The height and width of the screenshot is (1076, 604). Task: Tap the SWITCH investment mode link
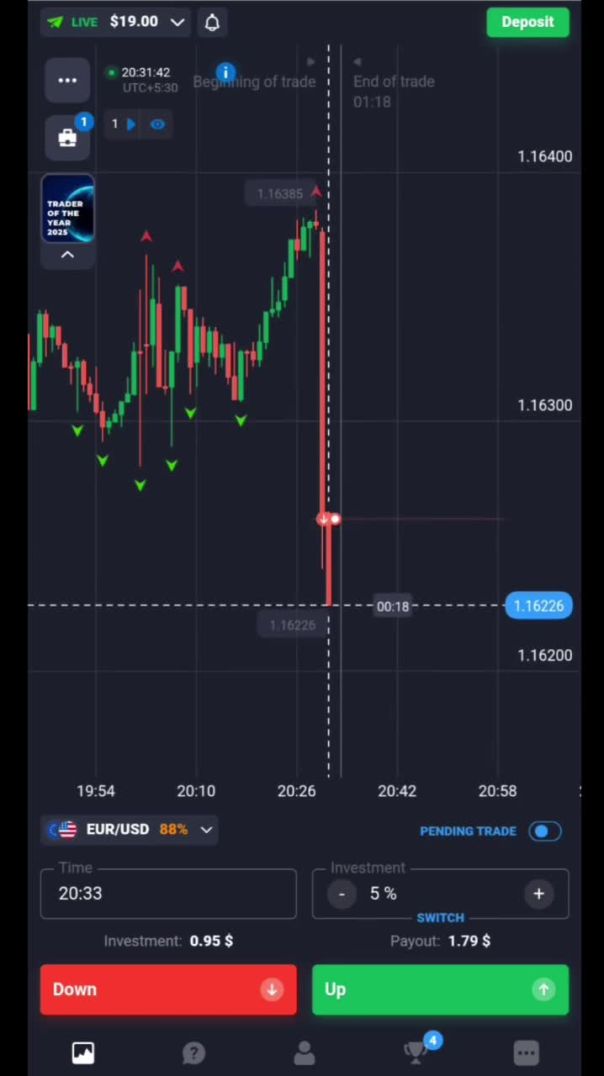coord(440,917)
